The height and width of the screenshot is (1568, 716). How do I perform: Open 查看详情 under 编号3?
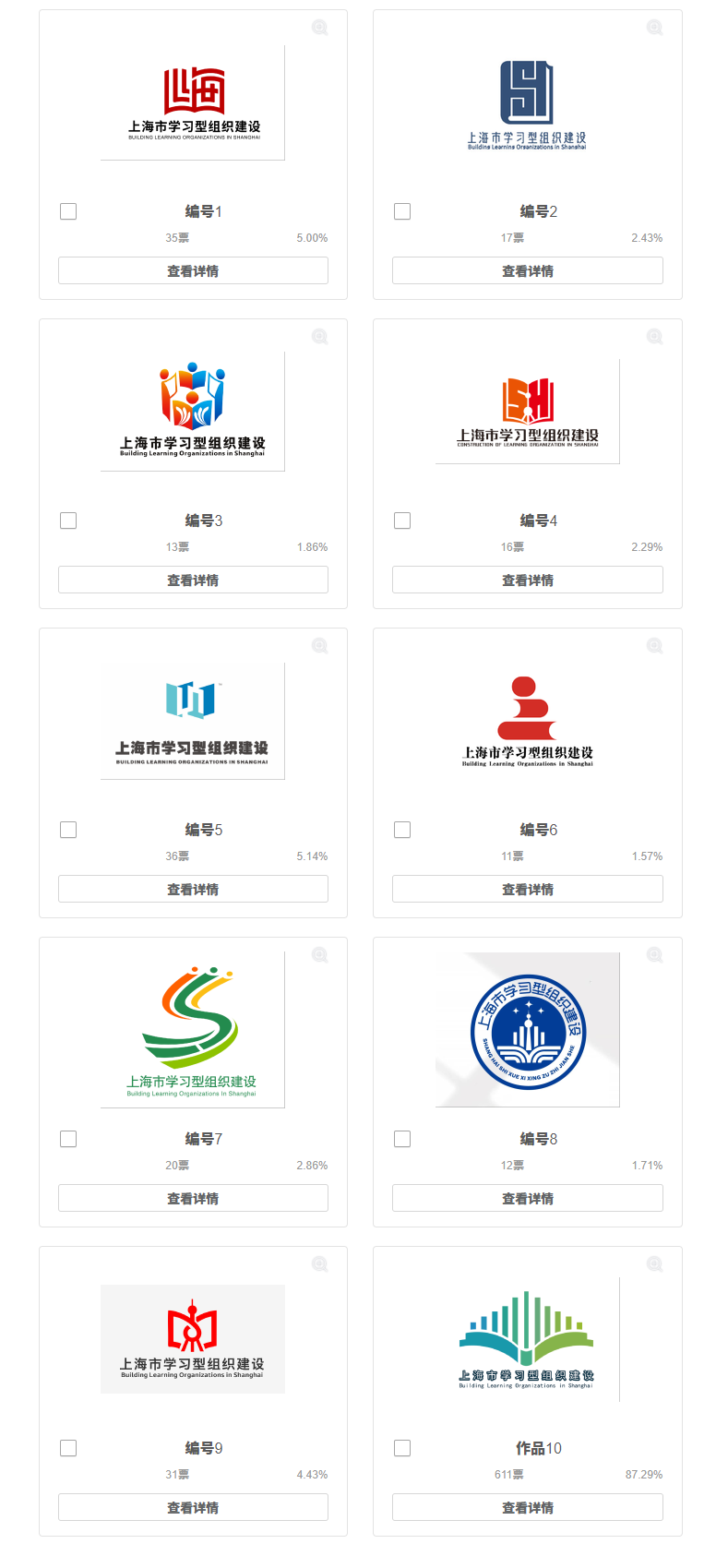(x=193, y=580)
